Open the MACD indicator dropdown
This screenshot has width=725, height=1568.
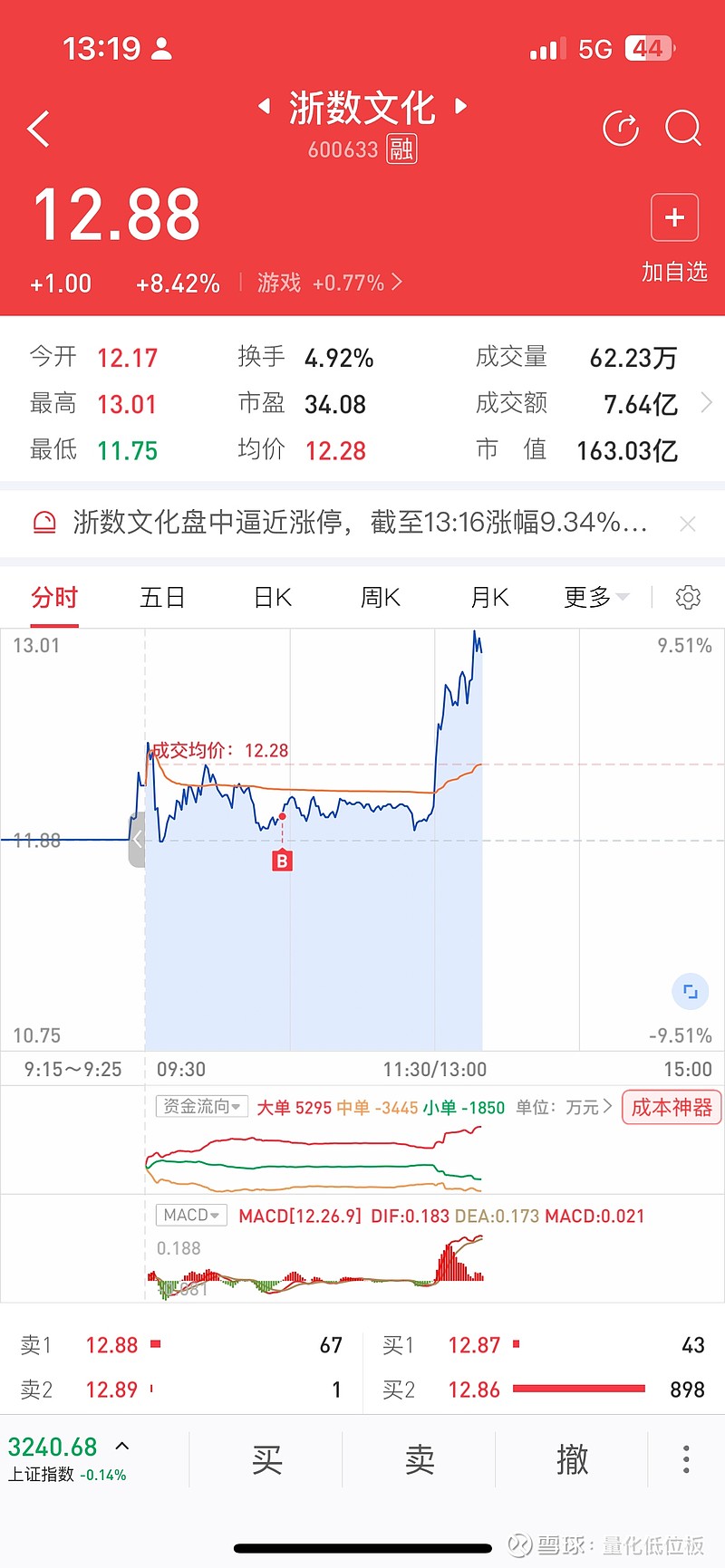tap(190, 1215)
